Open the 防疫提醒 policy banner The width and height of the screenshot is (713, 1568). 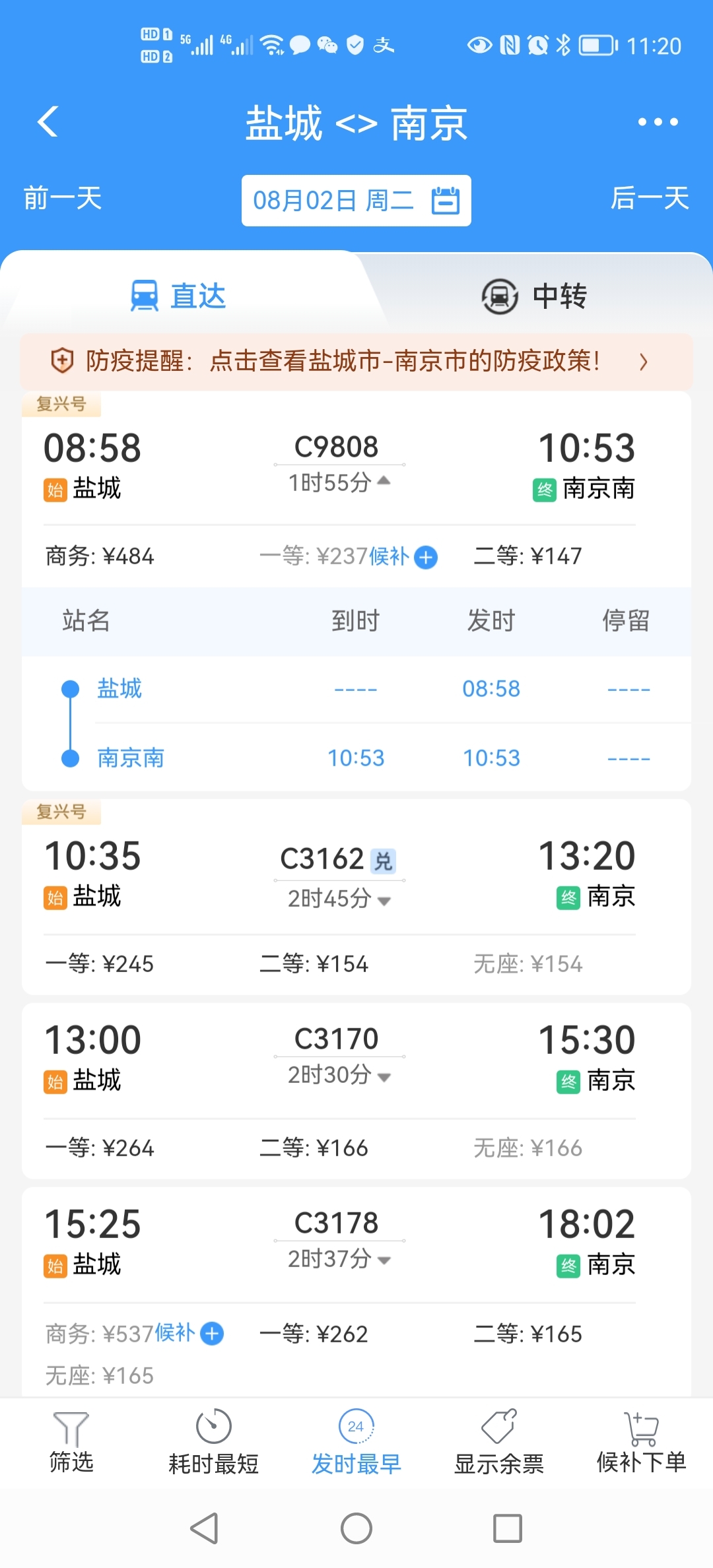[356, 362]
